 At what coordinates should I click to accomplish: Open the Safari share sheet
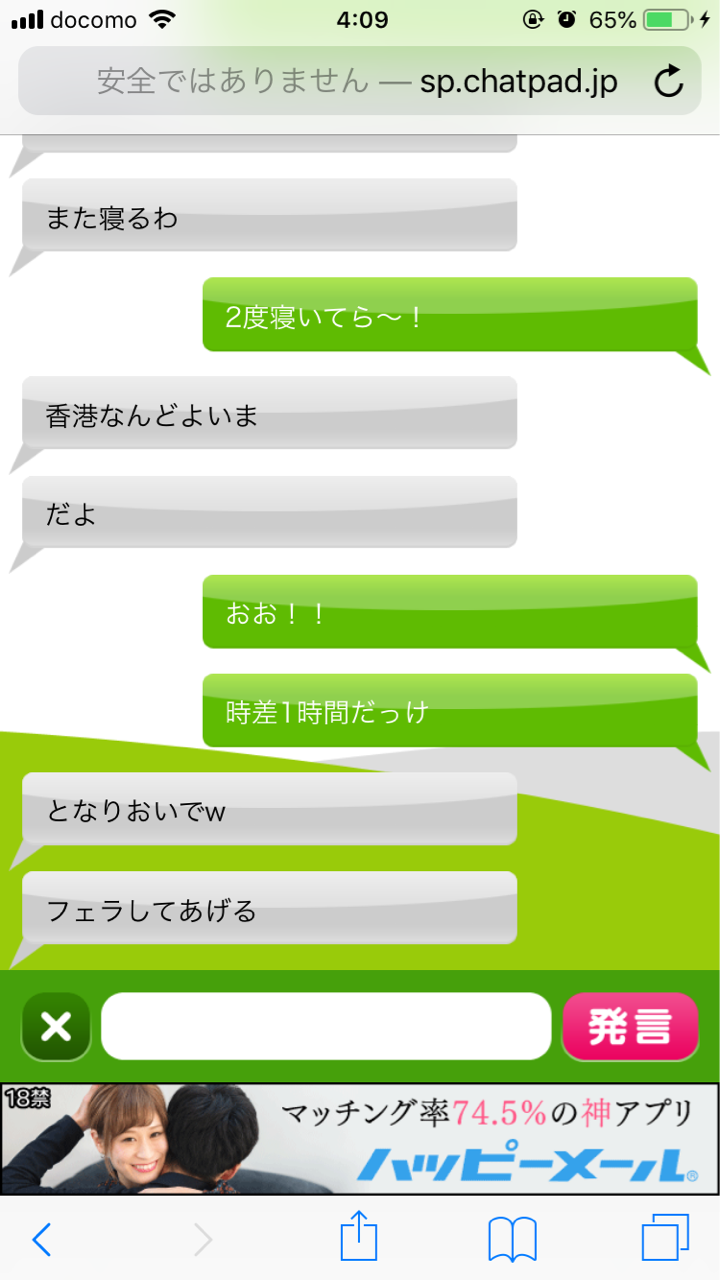coord(359,1238)
